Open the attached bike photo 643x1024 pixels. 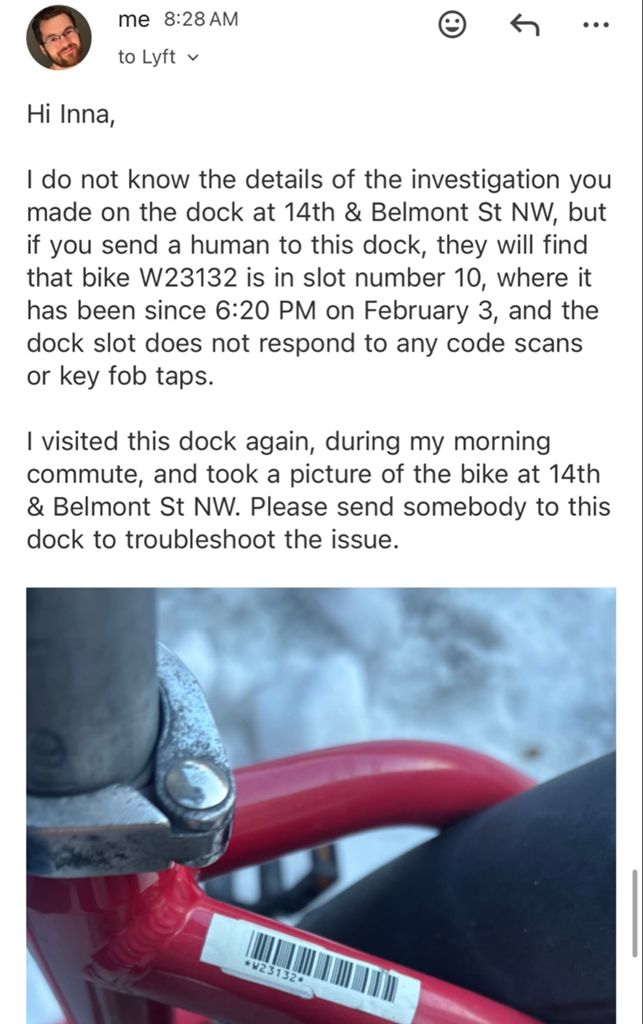[x=321, y=805]
